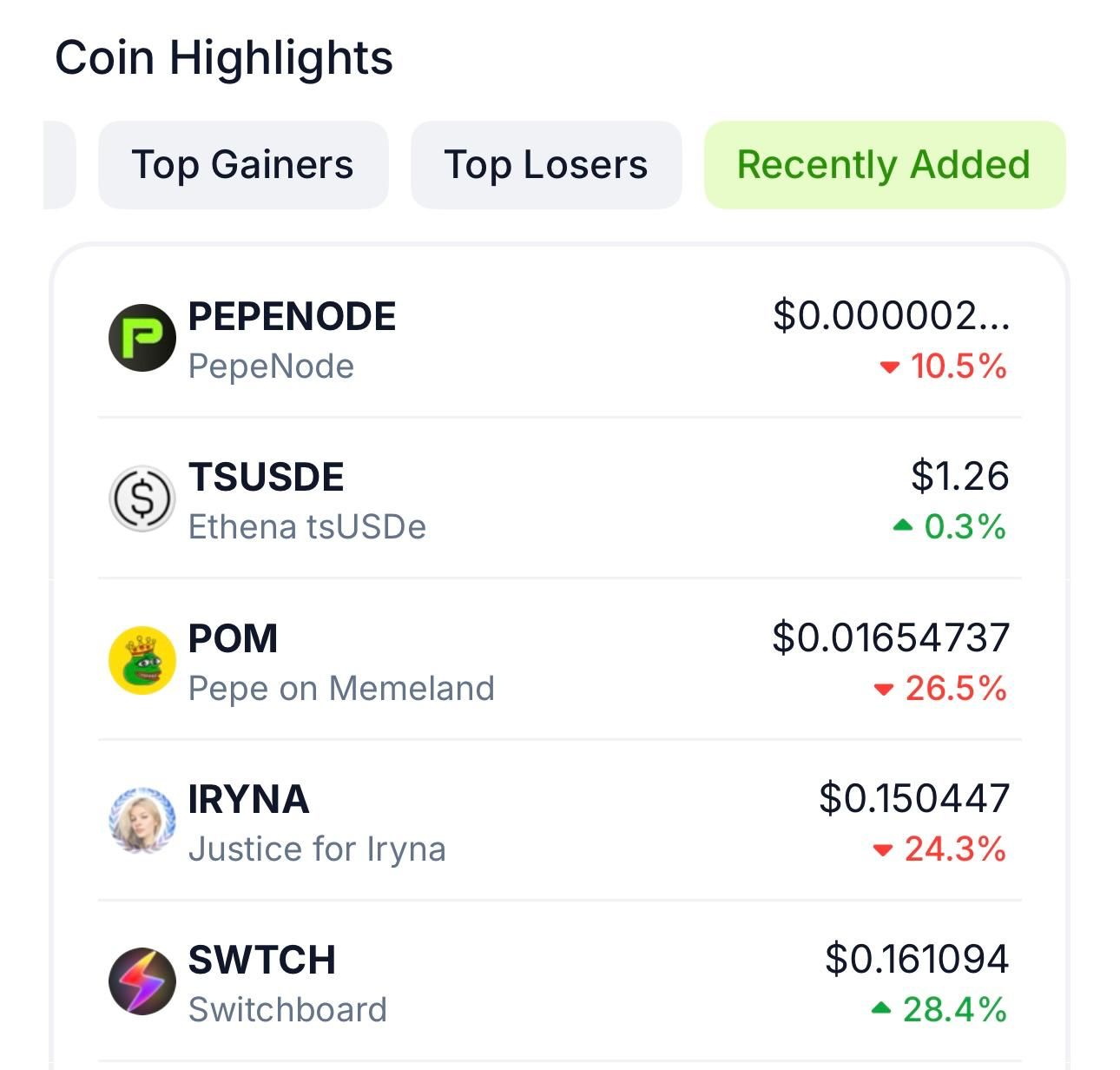1120x1070 pixels.
Task: Open the PEPENODE coin row
Action: tap(559, 340)
